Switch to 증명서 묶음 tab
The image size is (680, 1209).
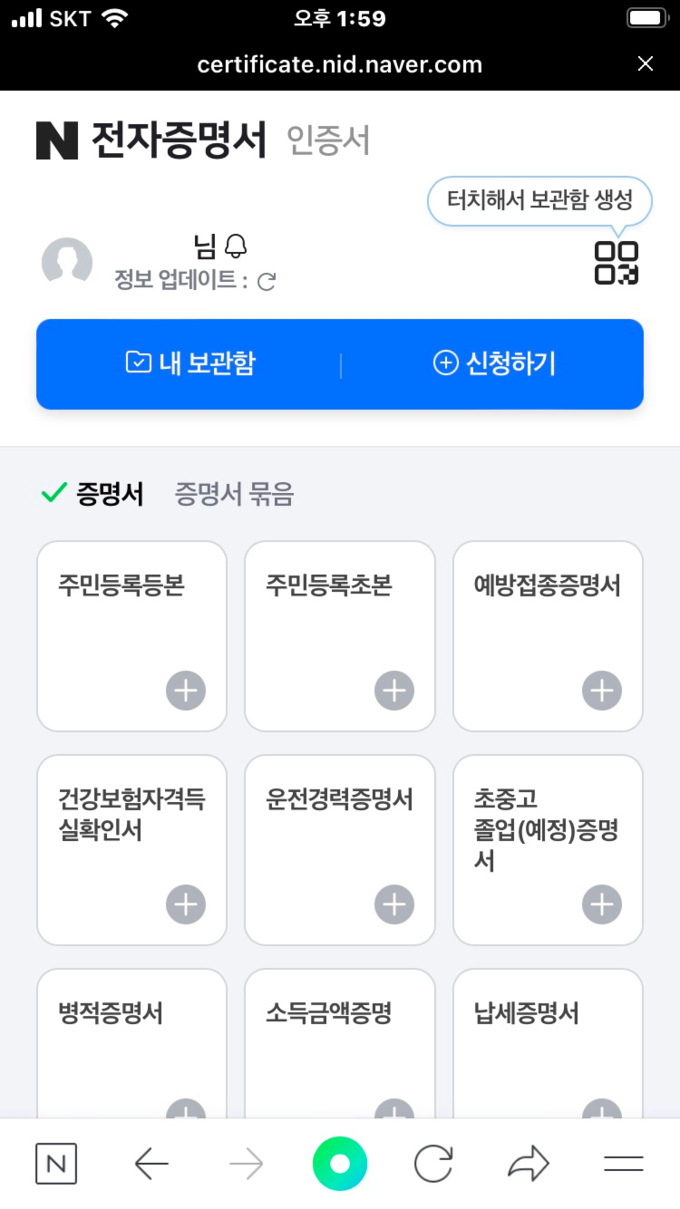(234, 494)
